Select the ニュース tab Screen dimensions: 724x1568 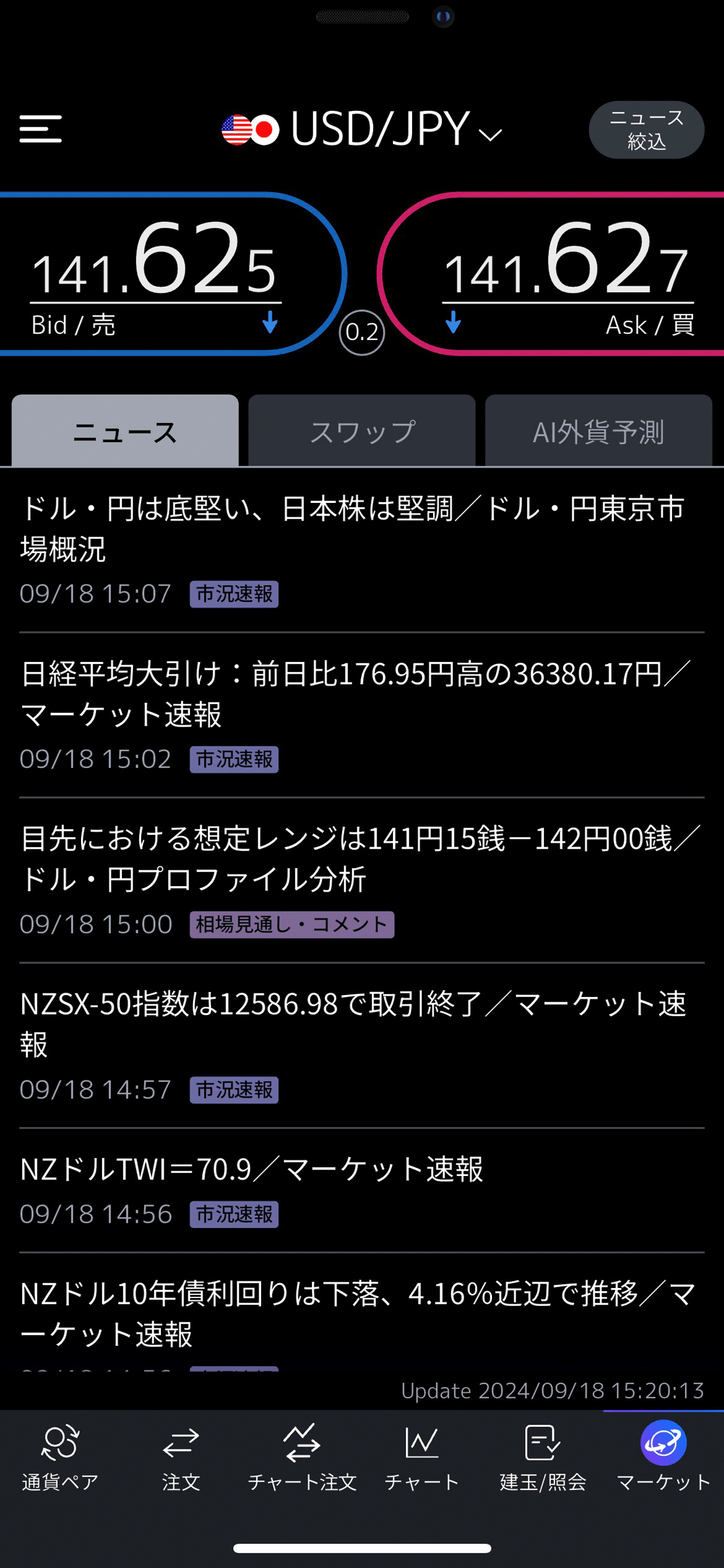(125, 432)
